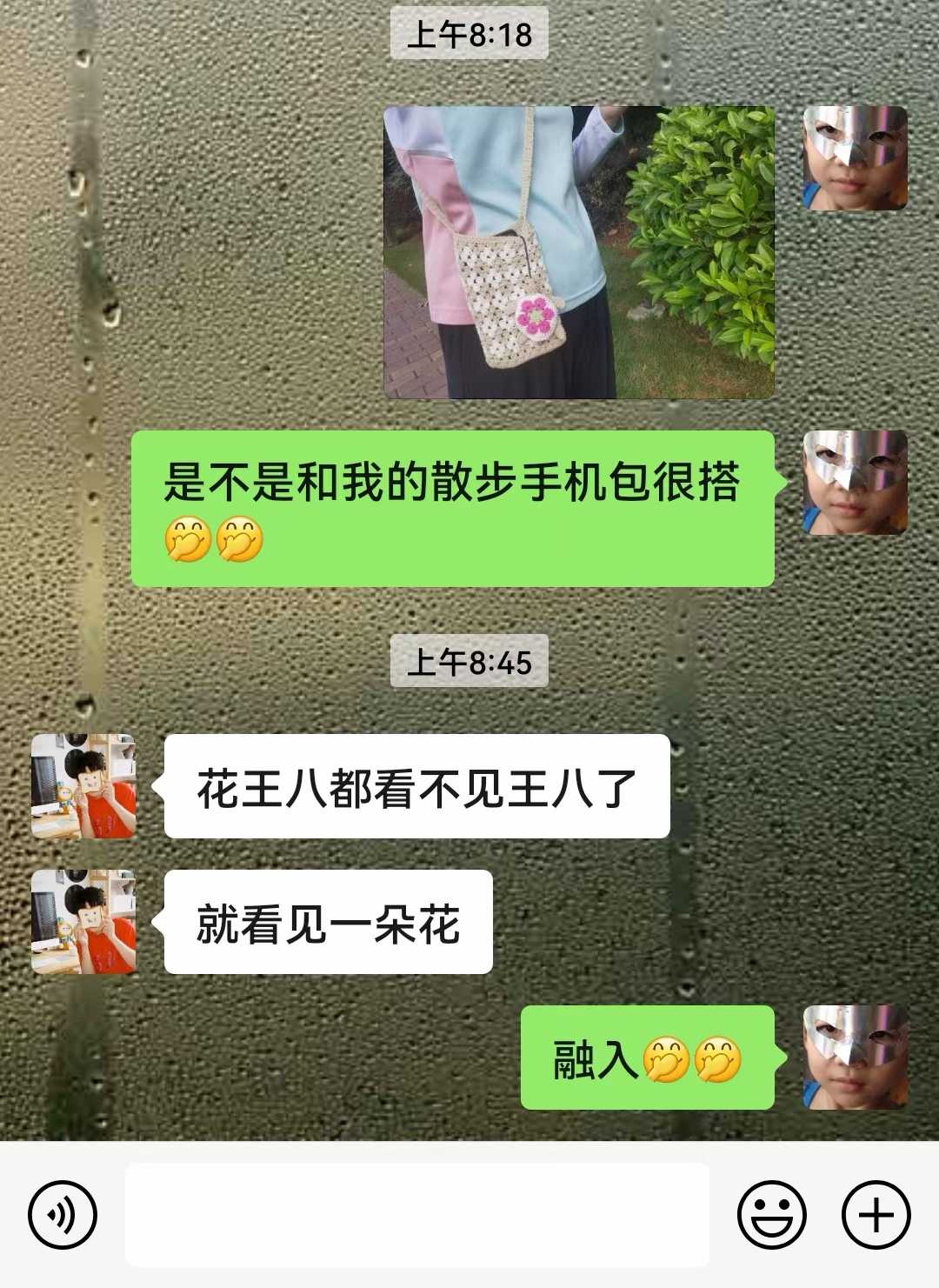Open the crochet phone bag photo message
Screen dimensions: 939x1288
pyautogui.click(x=578, y=252)
